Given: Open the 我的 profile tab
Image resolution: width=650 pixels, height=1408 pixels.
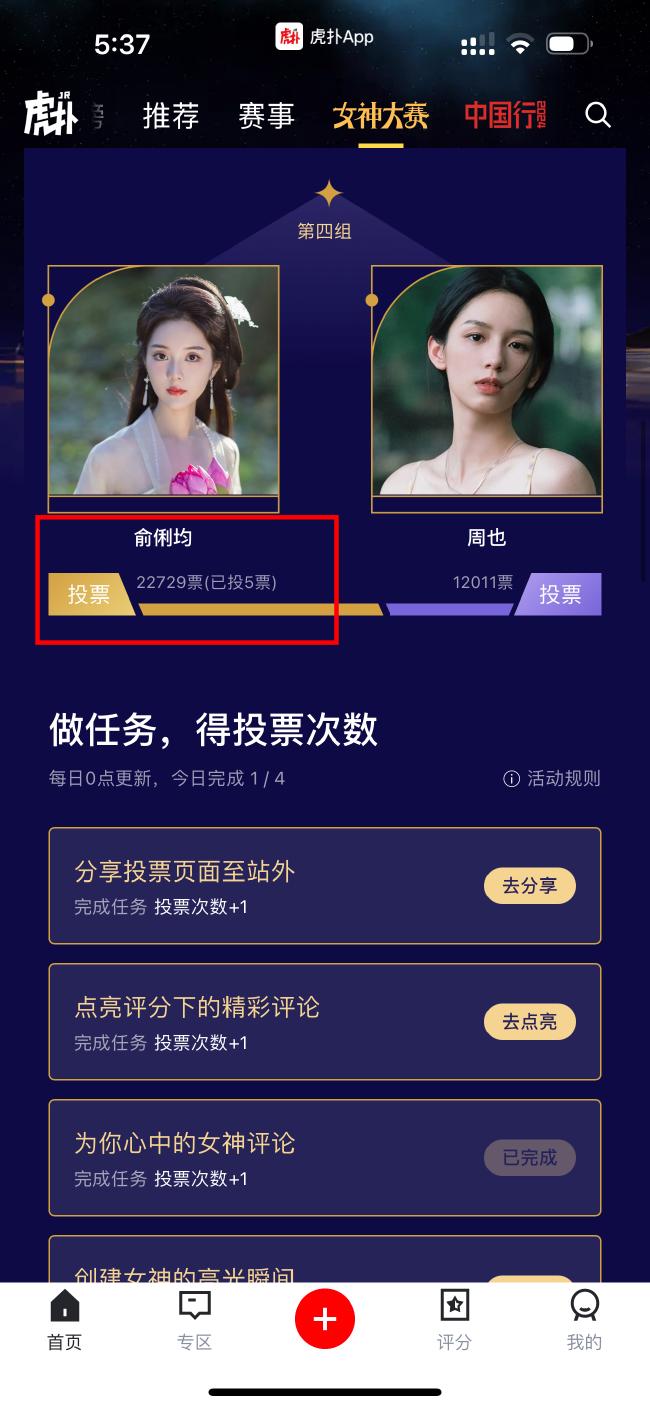Looking at the screenshot, I should point(584,1320).
